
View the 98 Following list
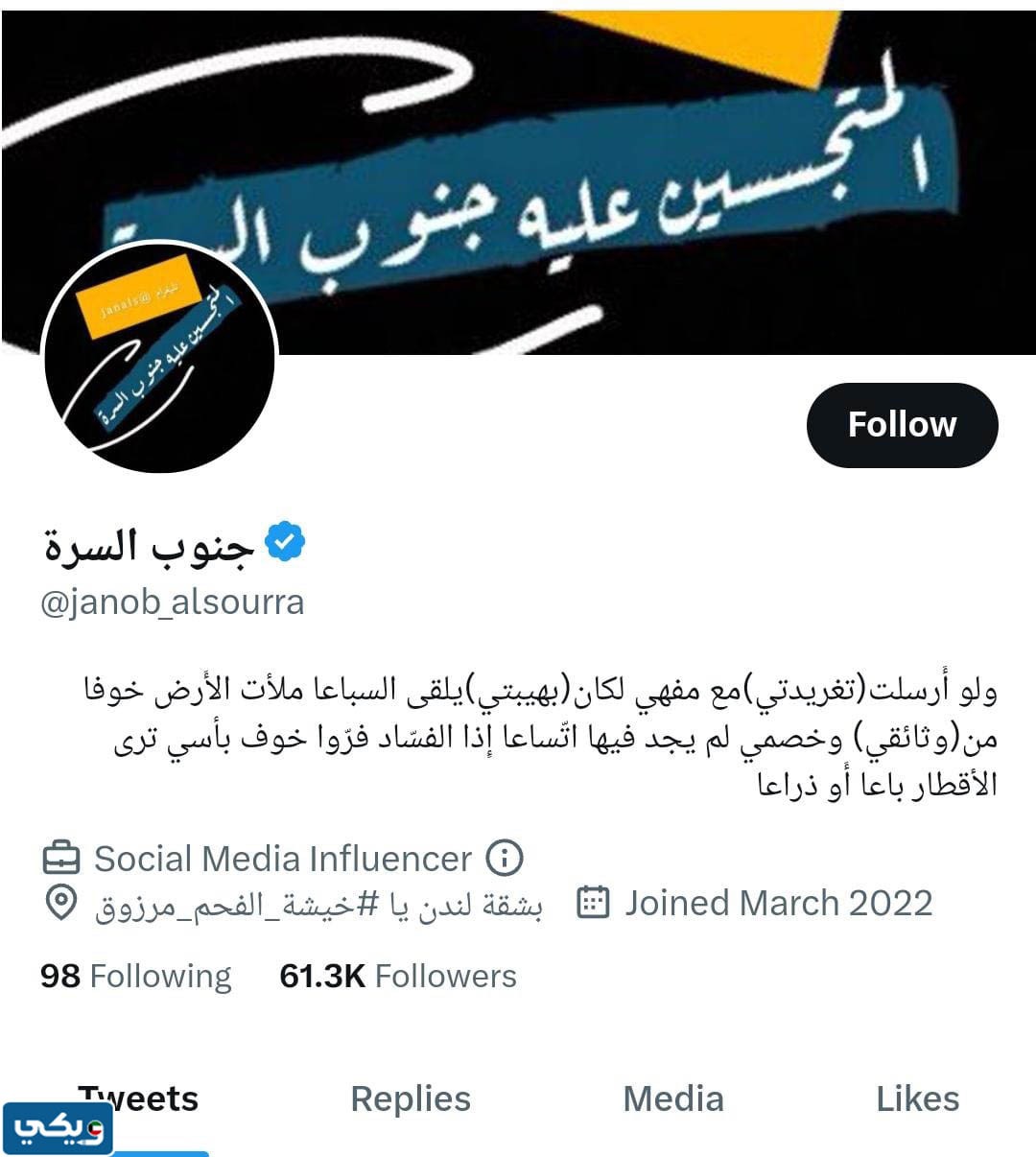[136, 976]
